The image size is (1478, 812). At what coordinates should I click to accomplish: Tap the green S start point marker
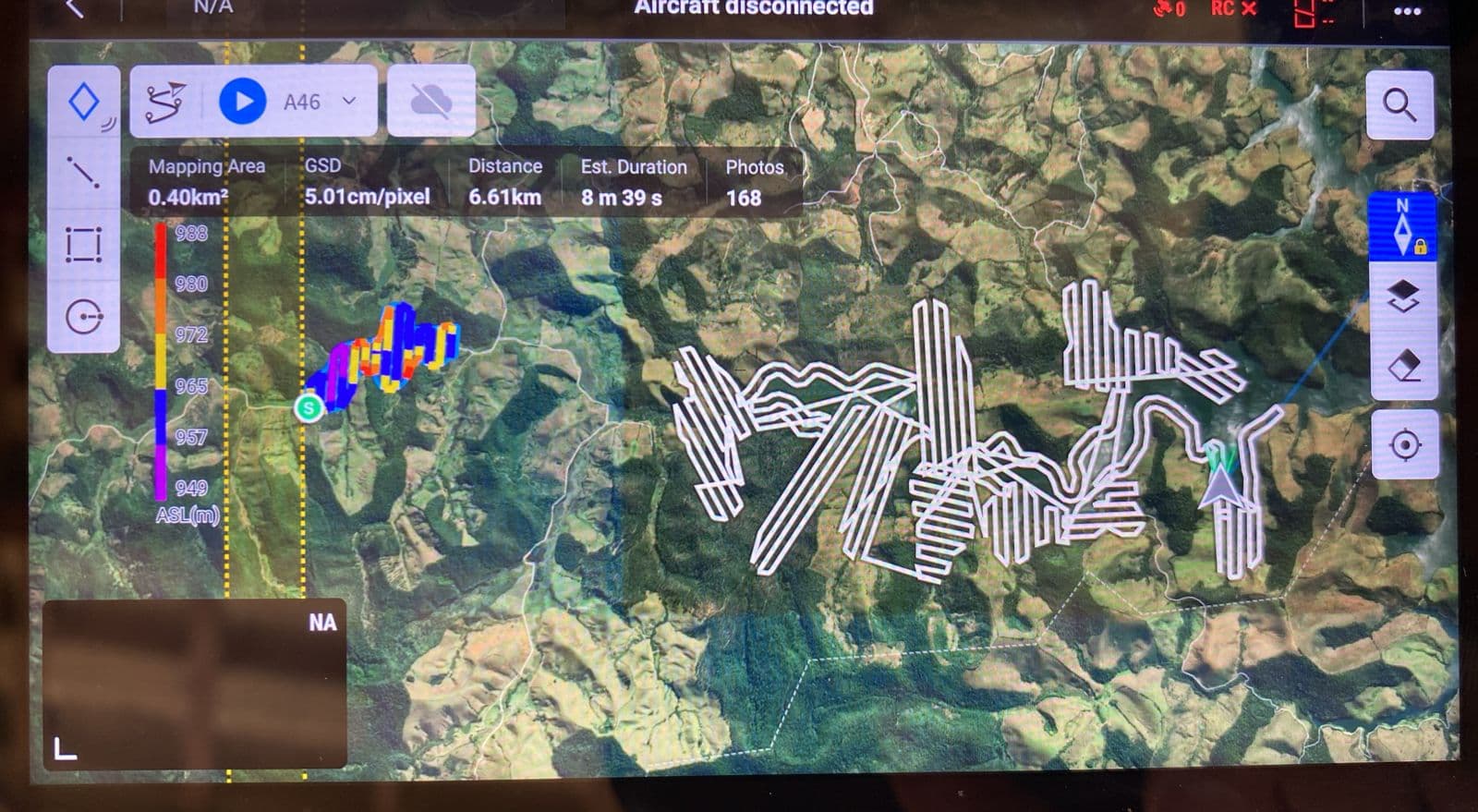coord(309,406)
